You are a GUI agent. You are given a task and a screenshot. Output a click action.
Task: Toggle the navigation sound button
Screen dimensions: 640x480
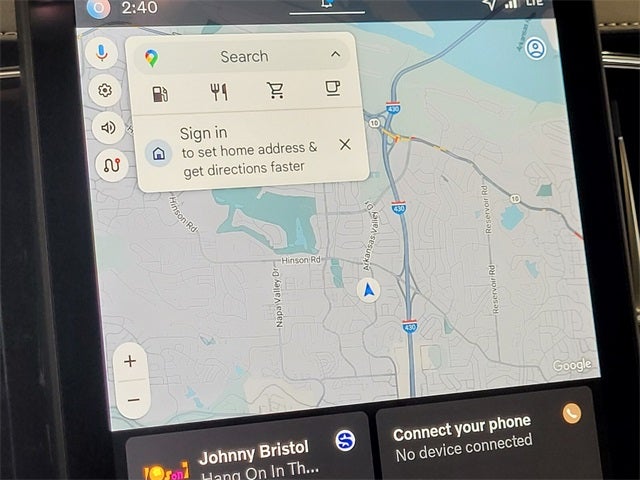[x=109, y=128]
